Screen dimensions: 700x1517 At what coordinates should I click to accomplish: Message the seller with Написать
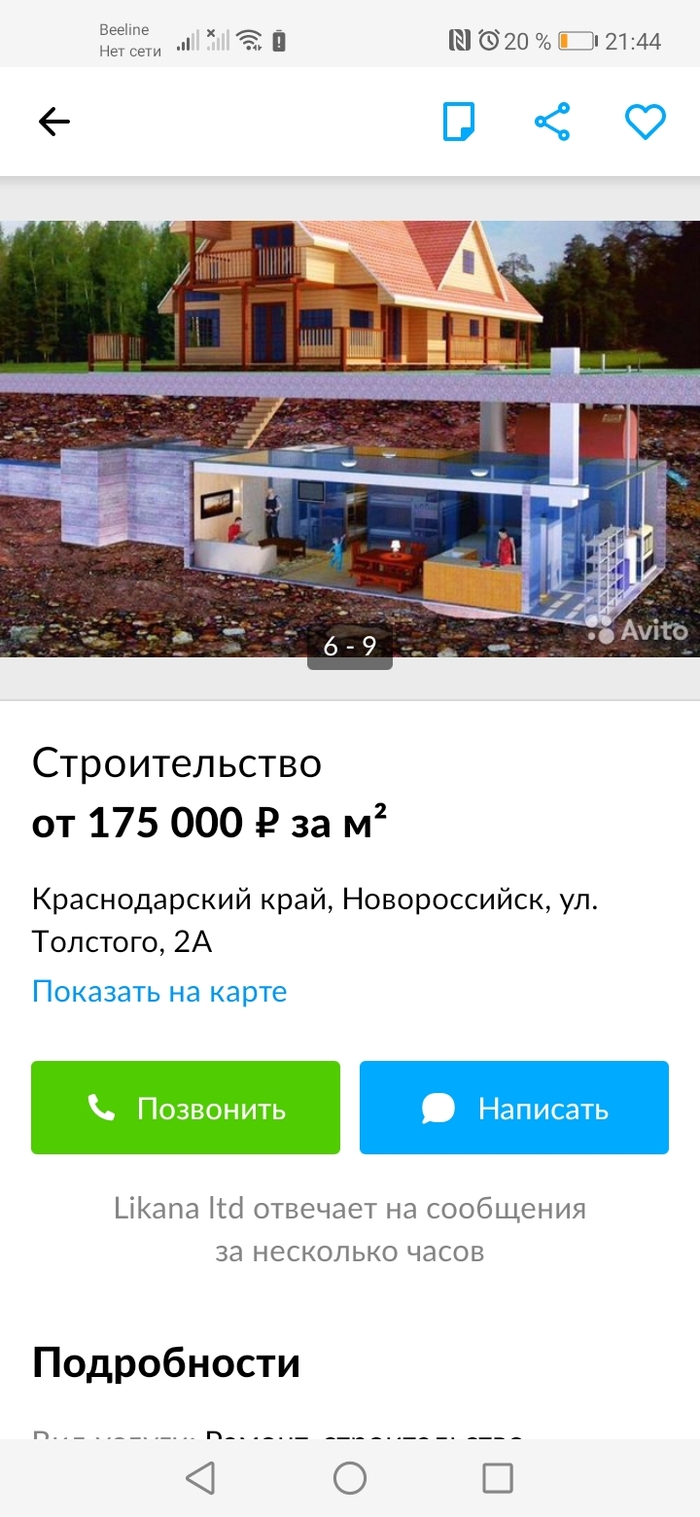[514, 1108]
